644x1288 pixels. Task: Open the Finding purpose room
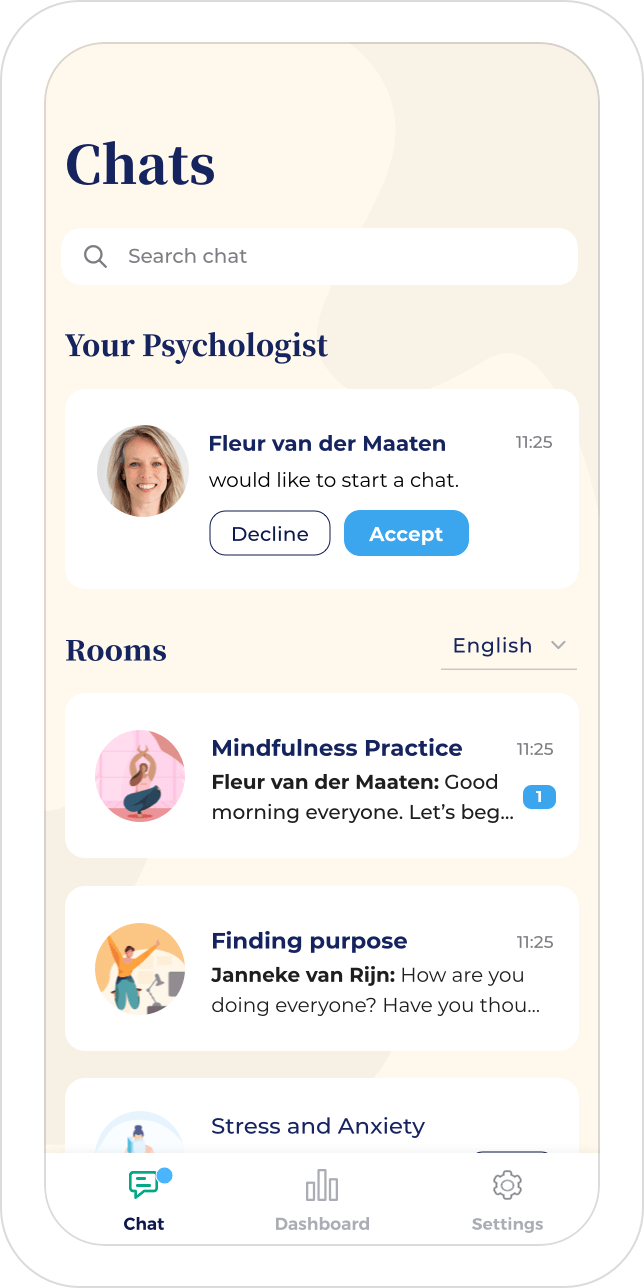[x=322, y=968]
